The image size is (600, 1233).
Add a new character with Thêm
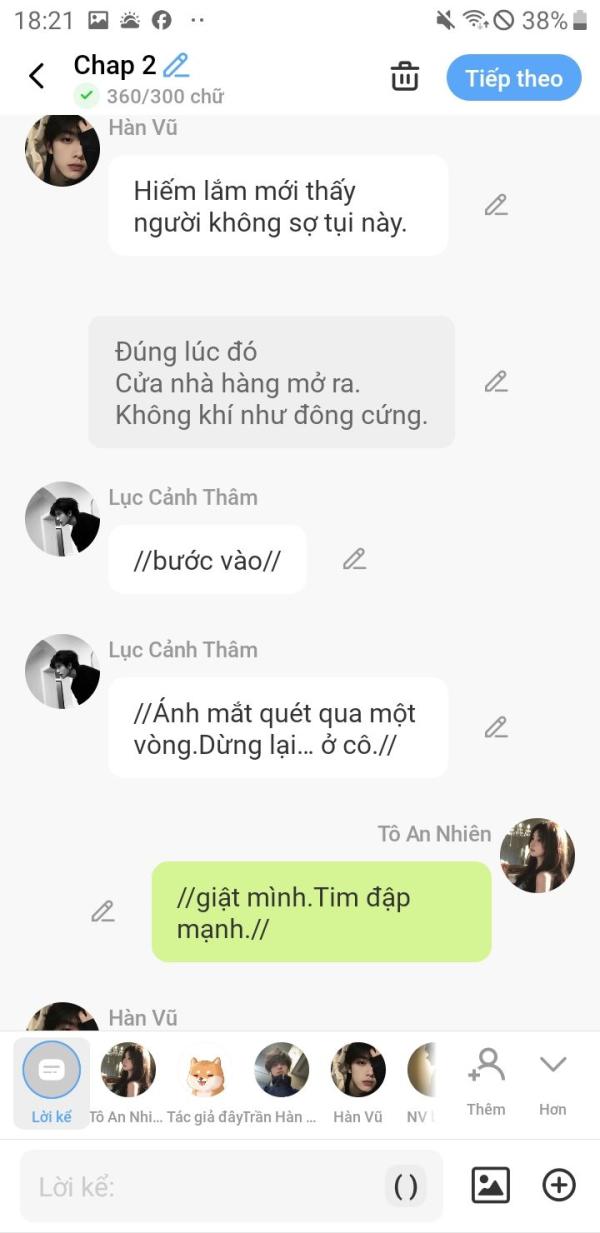[486, 1081]
